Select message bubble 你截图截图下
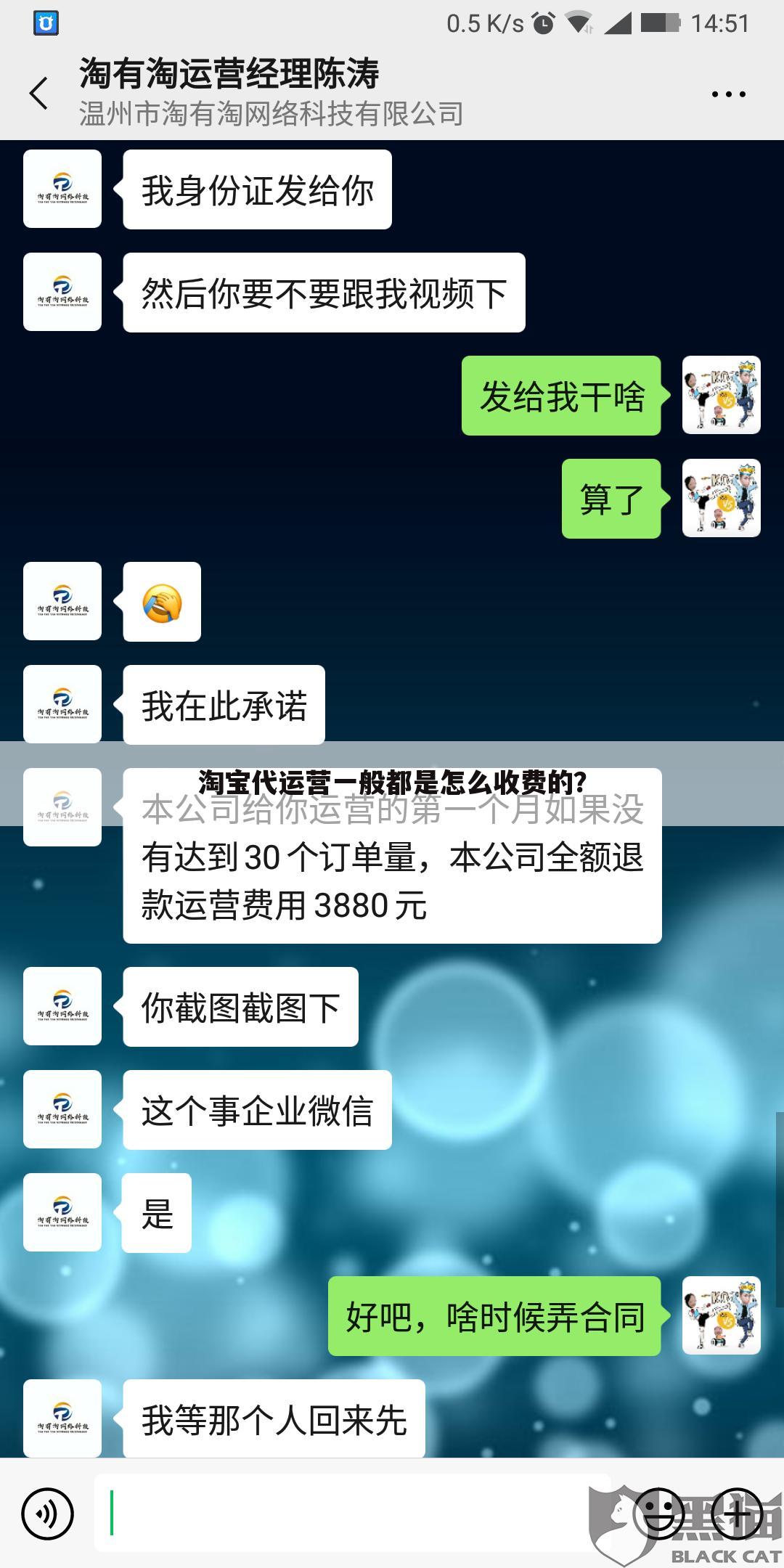Screen dimensions: 784x1568 pos(240,1008)
